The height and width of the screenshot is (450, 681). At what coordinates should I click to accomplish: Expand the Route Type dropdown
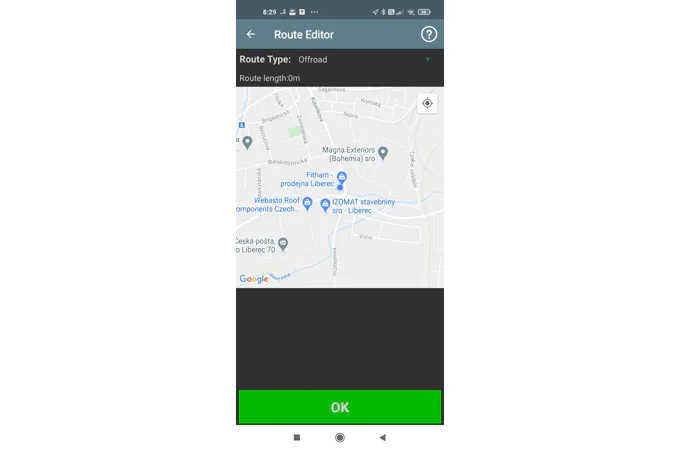427,60
